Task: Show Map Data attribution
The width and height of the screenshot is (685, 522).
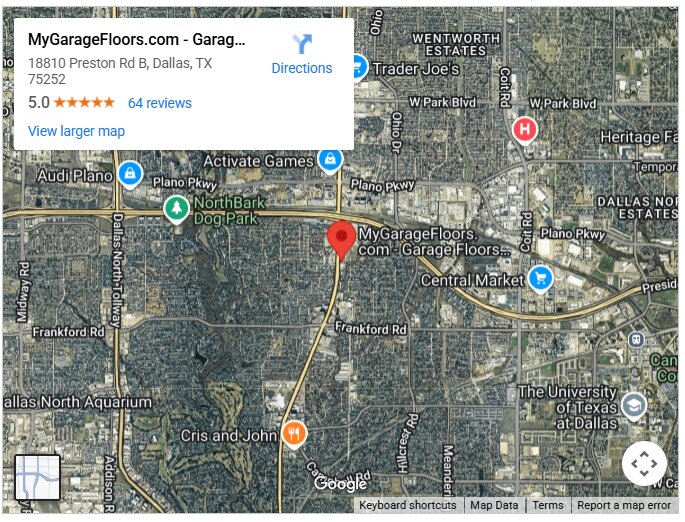Action: (x=494, y=506)
